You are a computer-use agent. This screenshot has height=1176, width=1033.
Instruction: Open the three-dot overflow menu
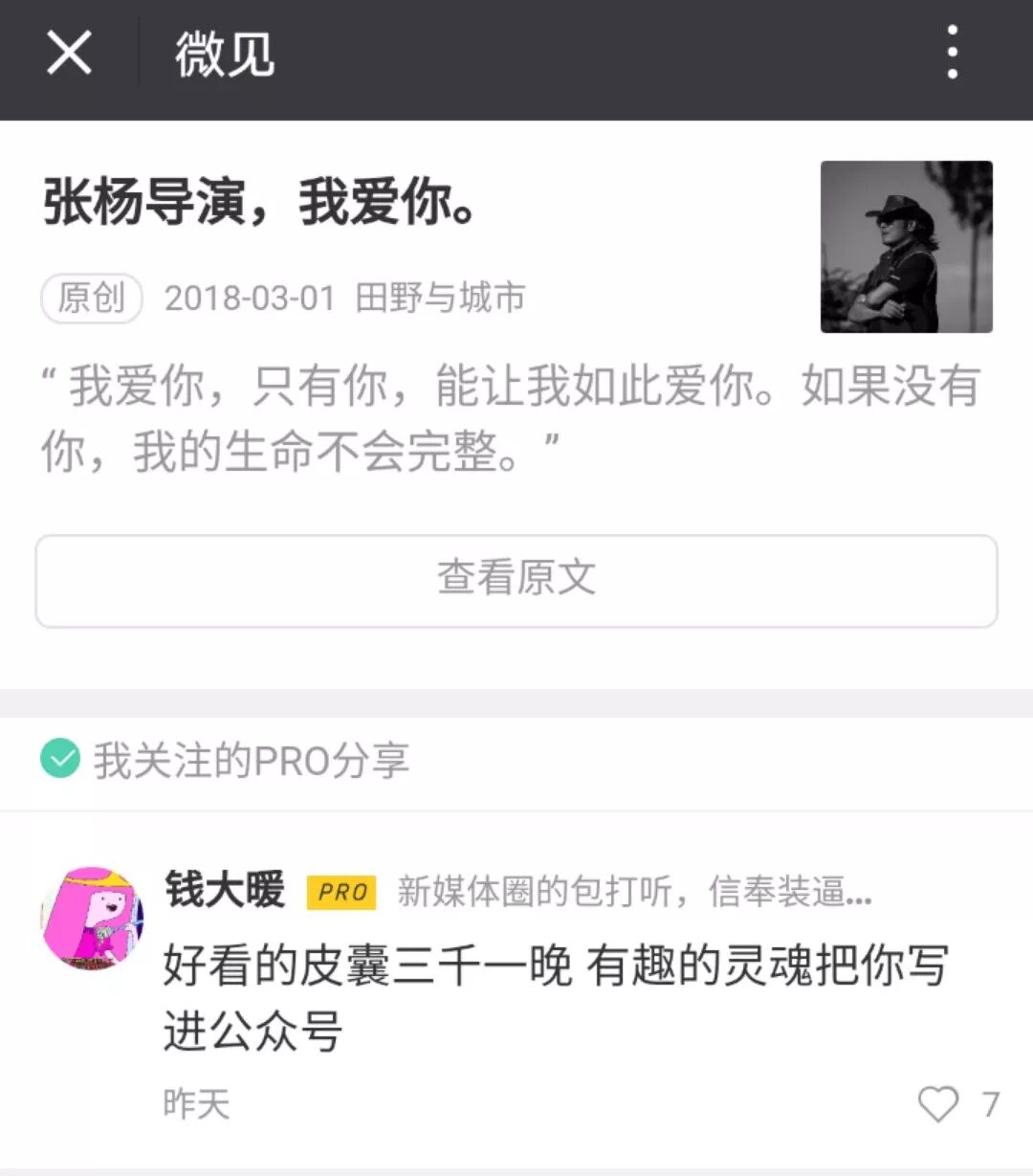click(951, 53)
